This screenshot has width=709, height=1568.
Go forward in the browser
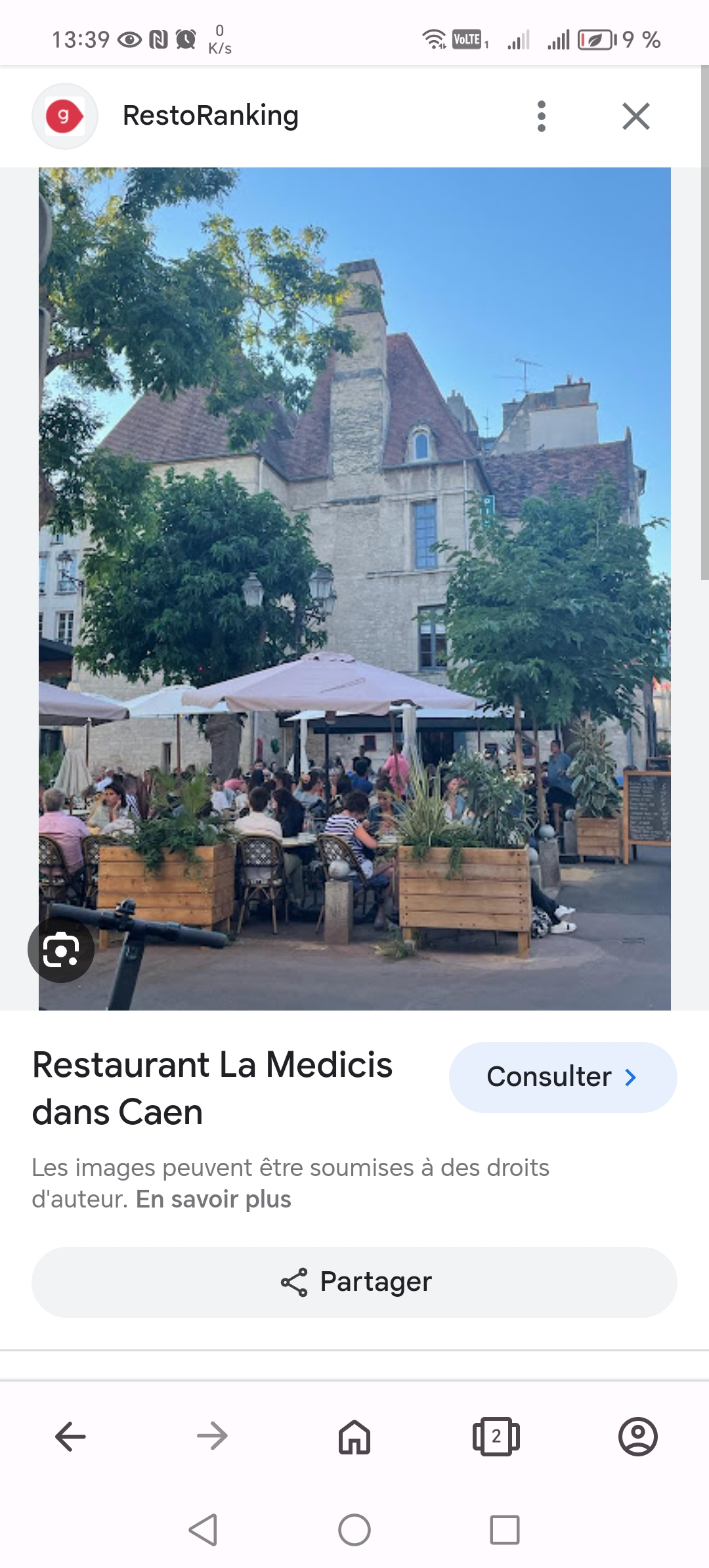212,1437
